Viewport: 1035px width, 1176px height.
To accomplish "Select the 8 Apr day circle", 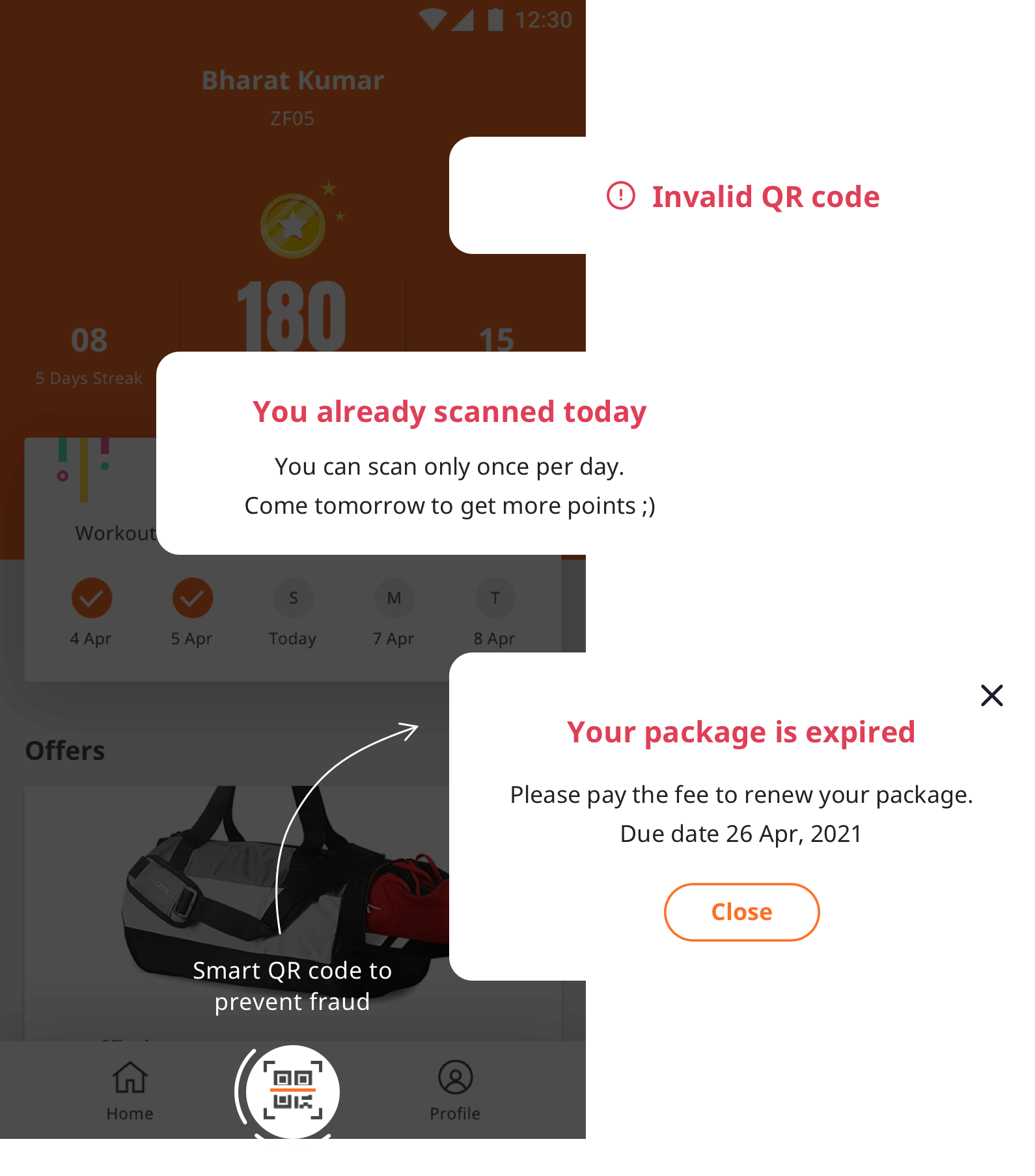I will [x=495, y=597].
